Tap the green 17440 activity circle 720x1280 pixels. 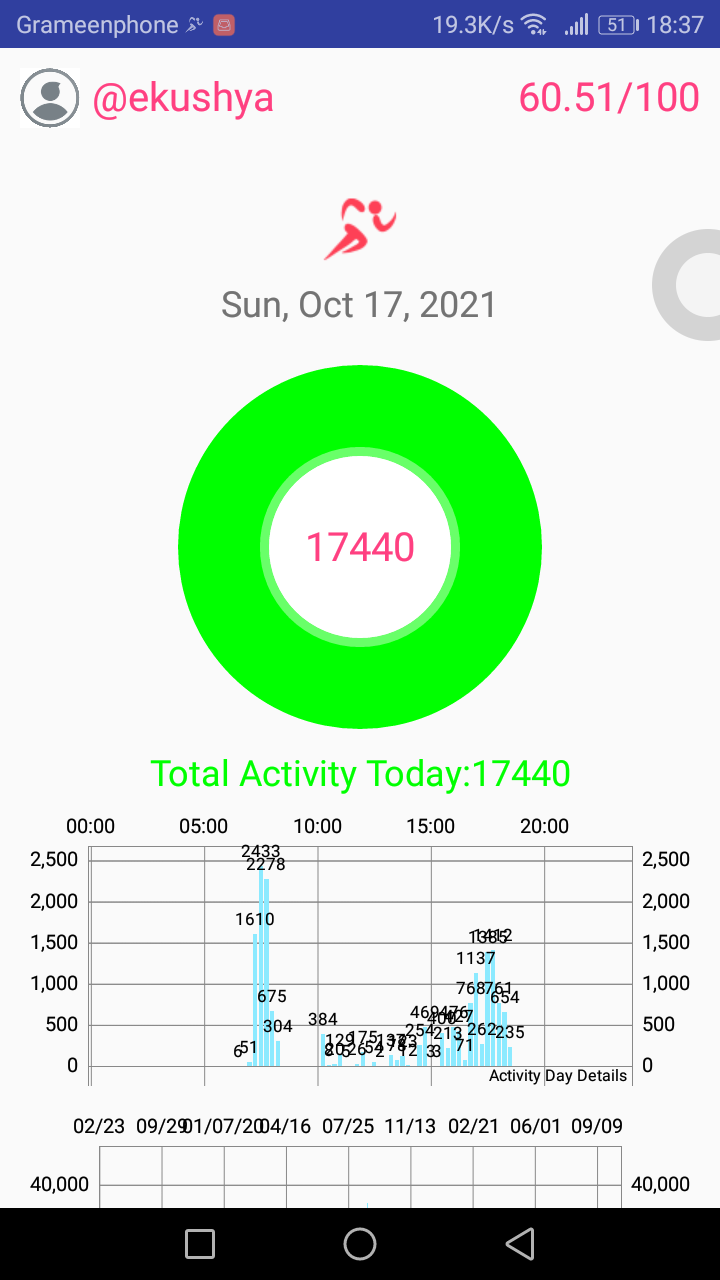click(360, 547)
